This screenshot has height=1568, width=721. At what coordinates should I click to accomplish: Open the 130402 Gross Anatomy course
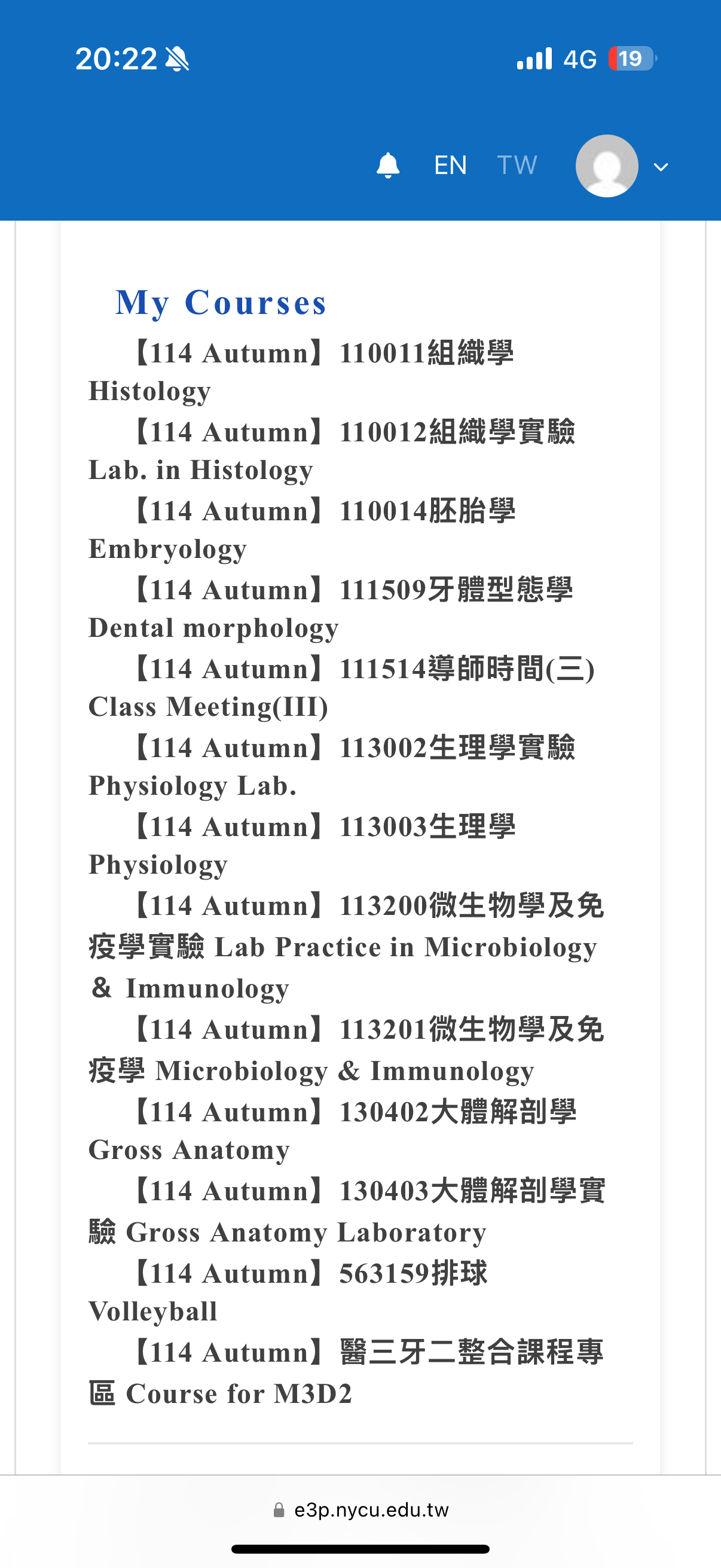point(353,1113)
